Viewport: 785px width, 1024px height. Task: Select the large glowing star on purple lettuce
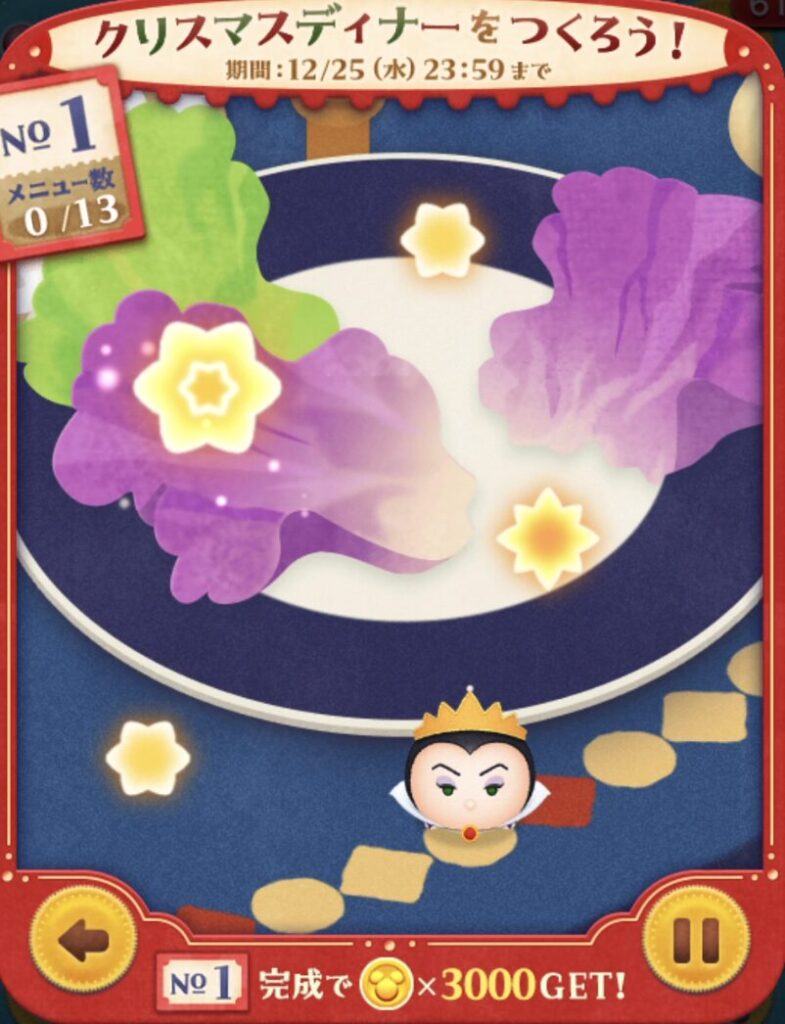click(x=207, y=386)
